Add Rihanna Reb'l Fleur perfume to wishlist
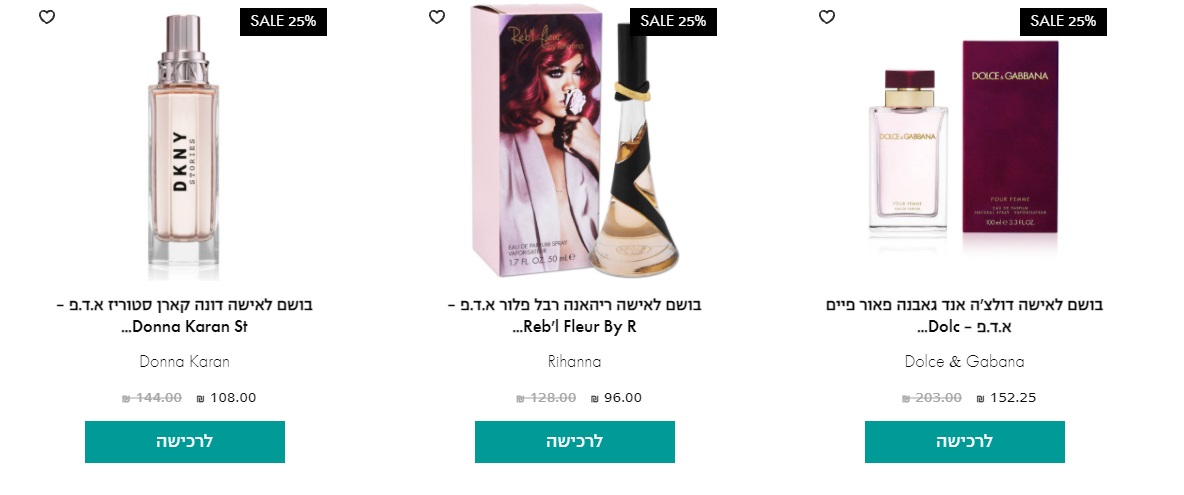The width and height of the screenshot is (1184, 495). 437,17
